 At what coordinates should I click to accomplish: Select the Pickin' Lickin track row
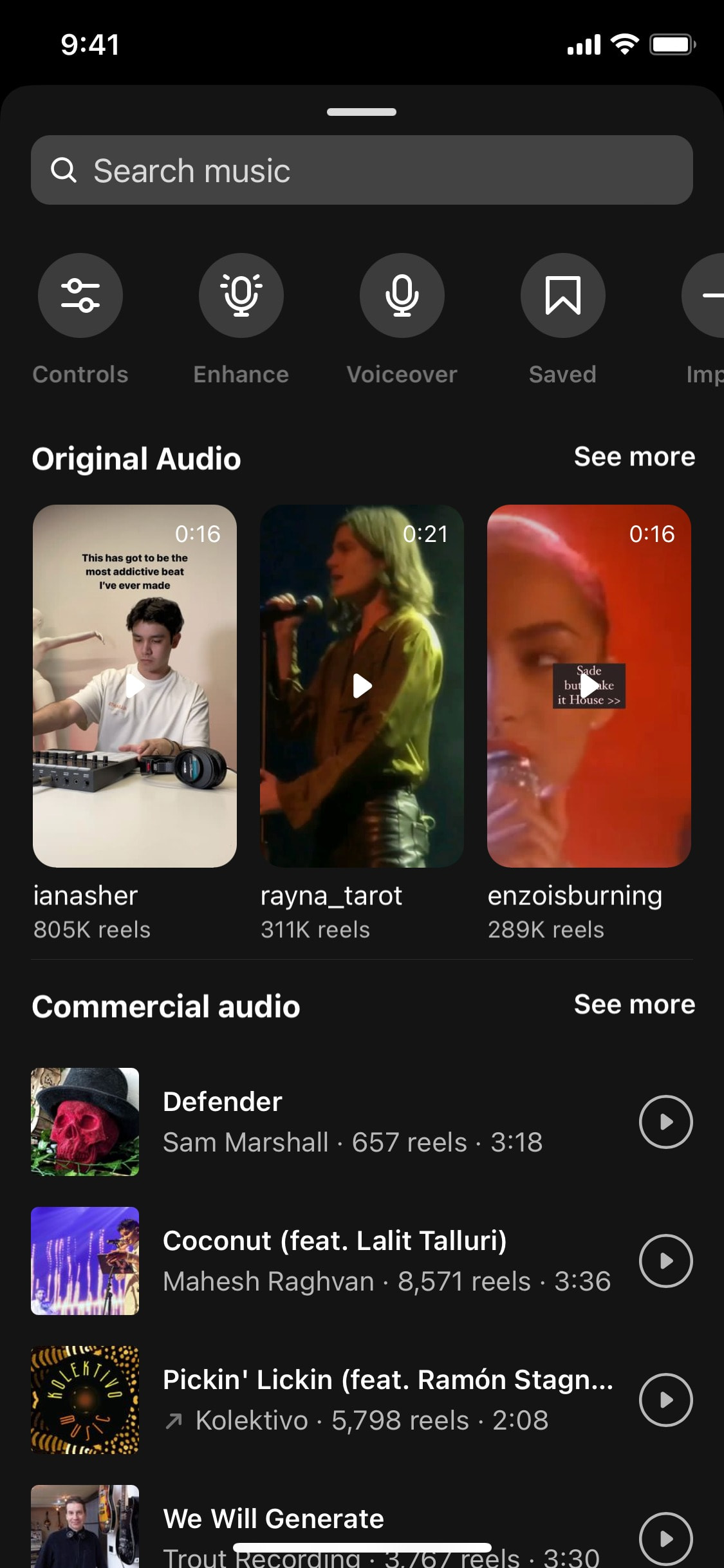tap(322, 1400)
